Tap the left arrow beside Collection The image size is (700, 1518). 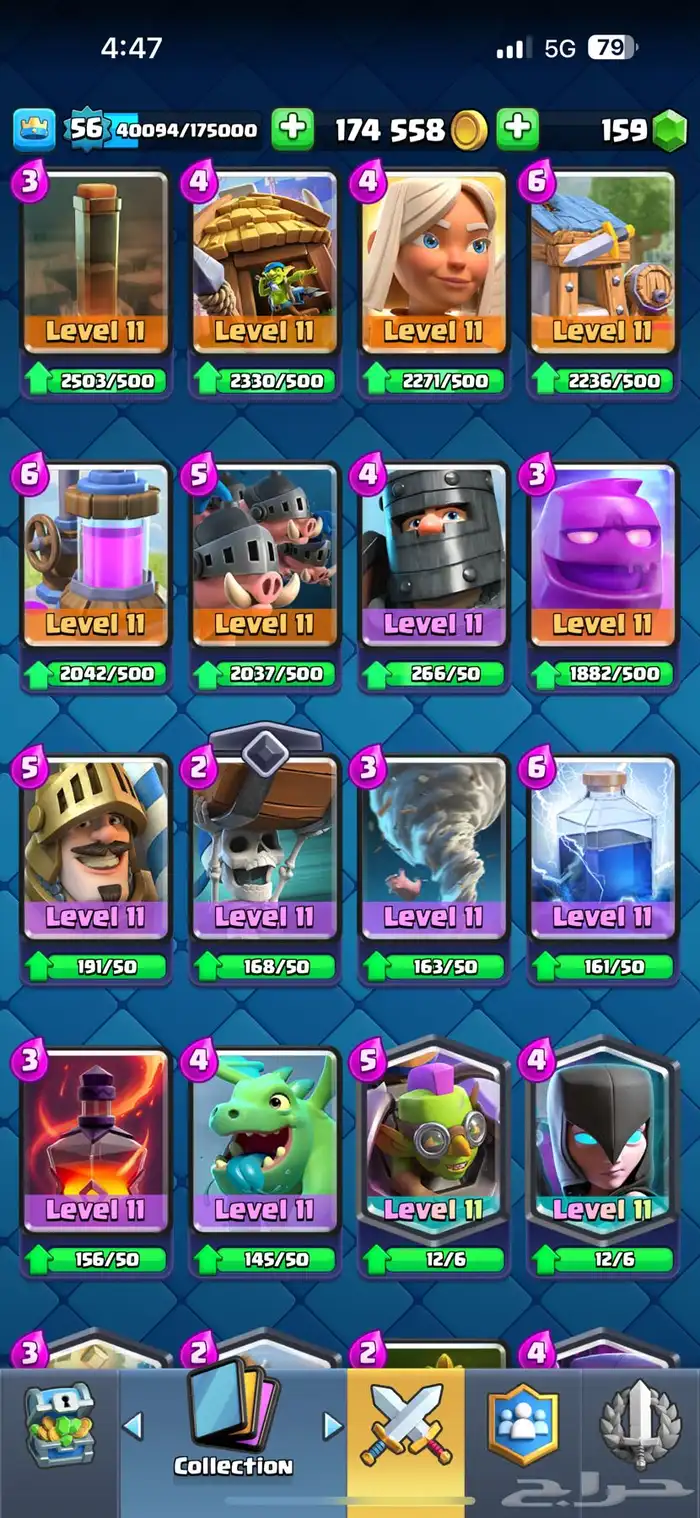click(132, 1425)
